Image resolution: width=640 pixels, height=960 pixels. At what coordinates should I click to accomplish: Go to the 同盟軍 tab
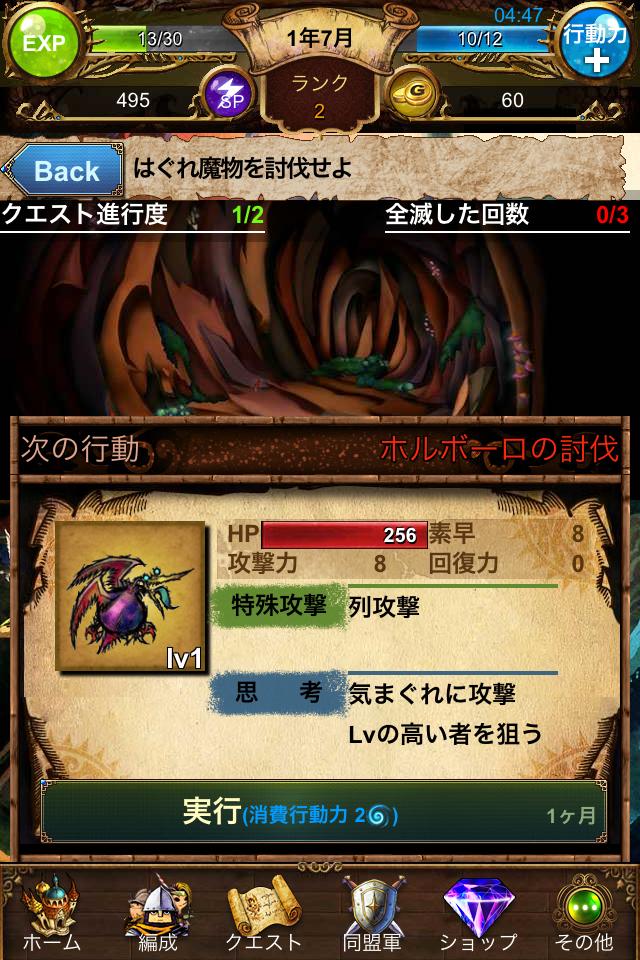point(371,912)
